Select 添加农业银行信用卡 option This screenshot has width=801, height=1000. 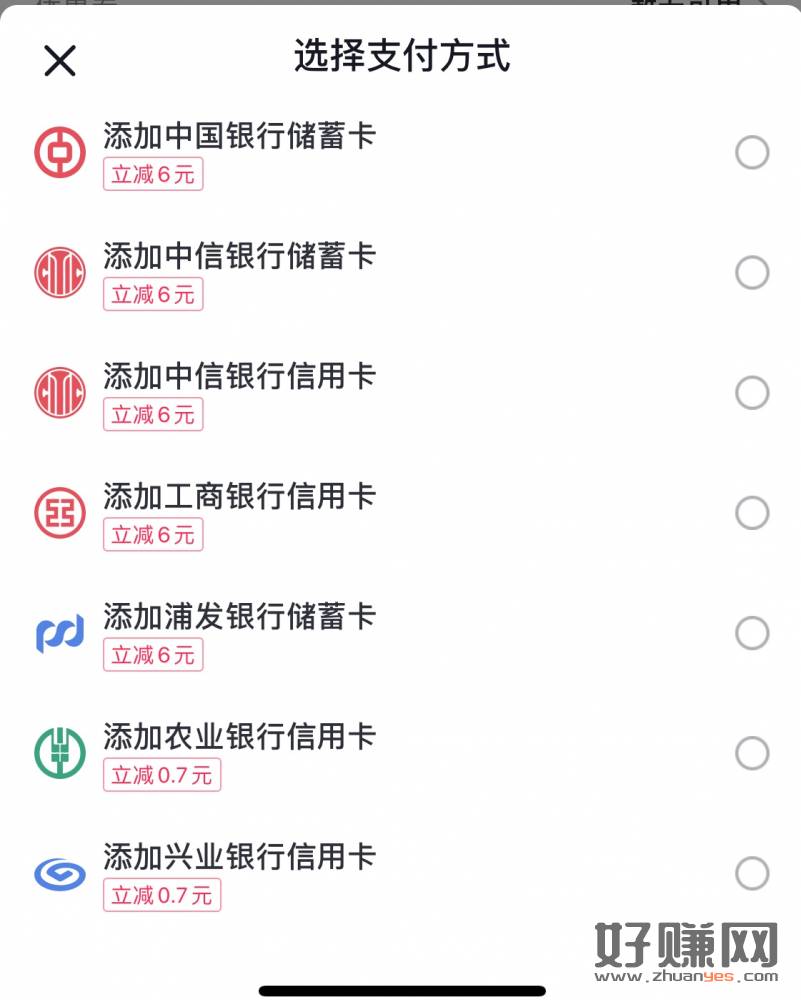click(752, 753)
